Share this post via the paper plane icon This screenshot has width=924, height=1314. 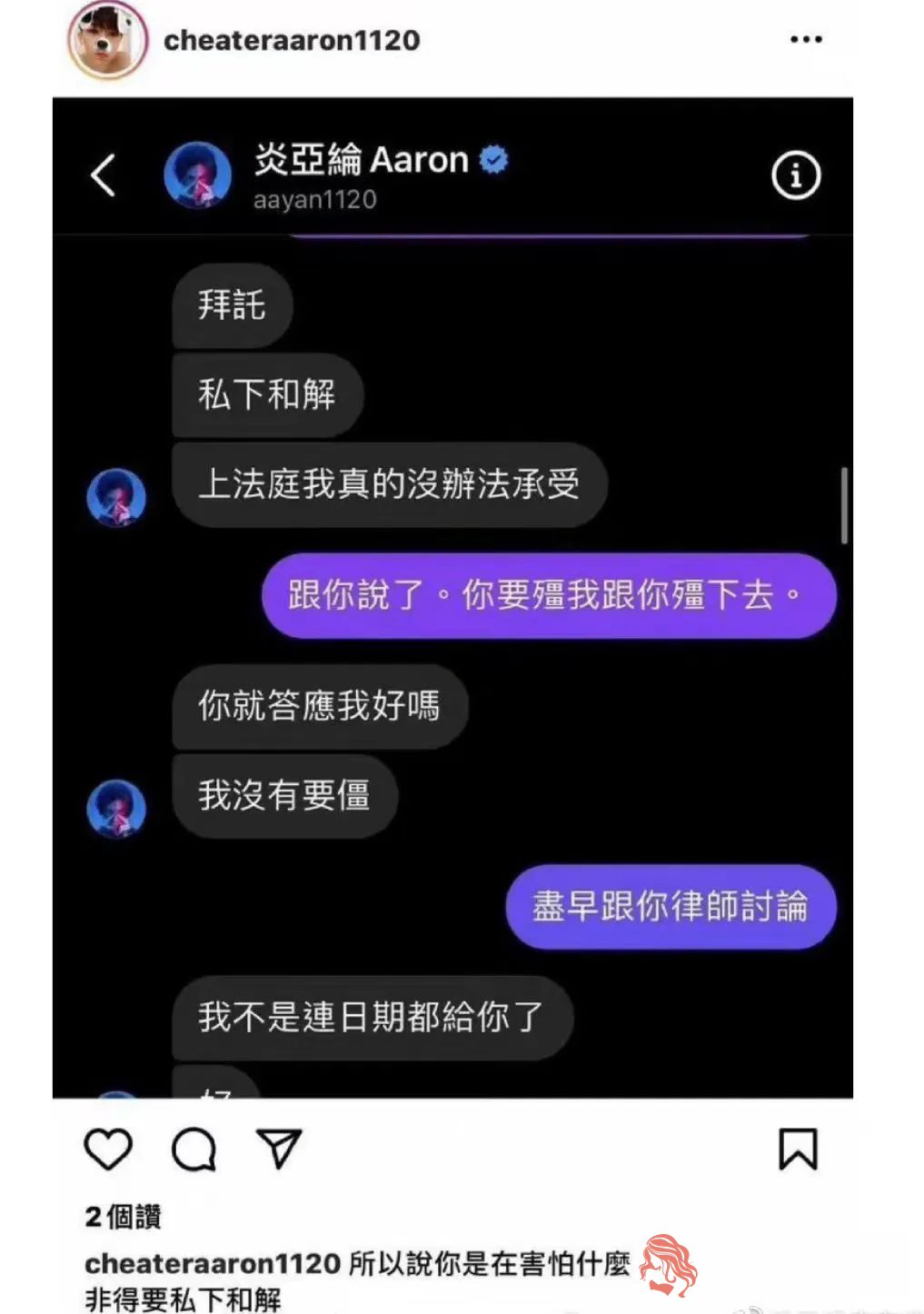(x=278, y=1149)
